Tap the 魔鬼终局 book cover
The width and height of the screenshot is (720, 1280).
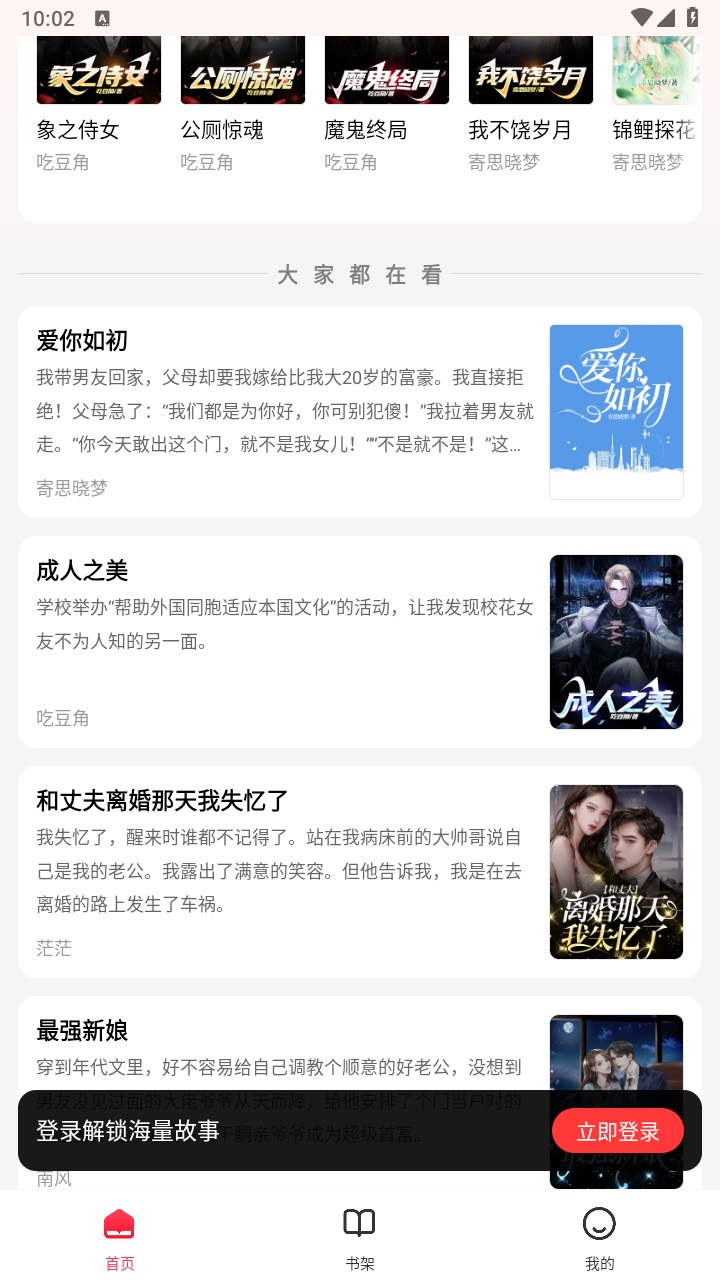(x=386, y=69)
